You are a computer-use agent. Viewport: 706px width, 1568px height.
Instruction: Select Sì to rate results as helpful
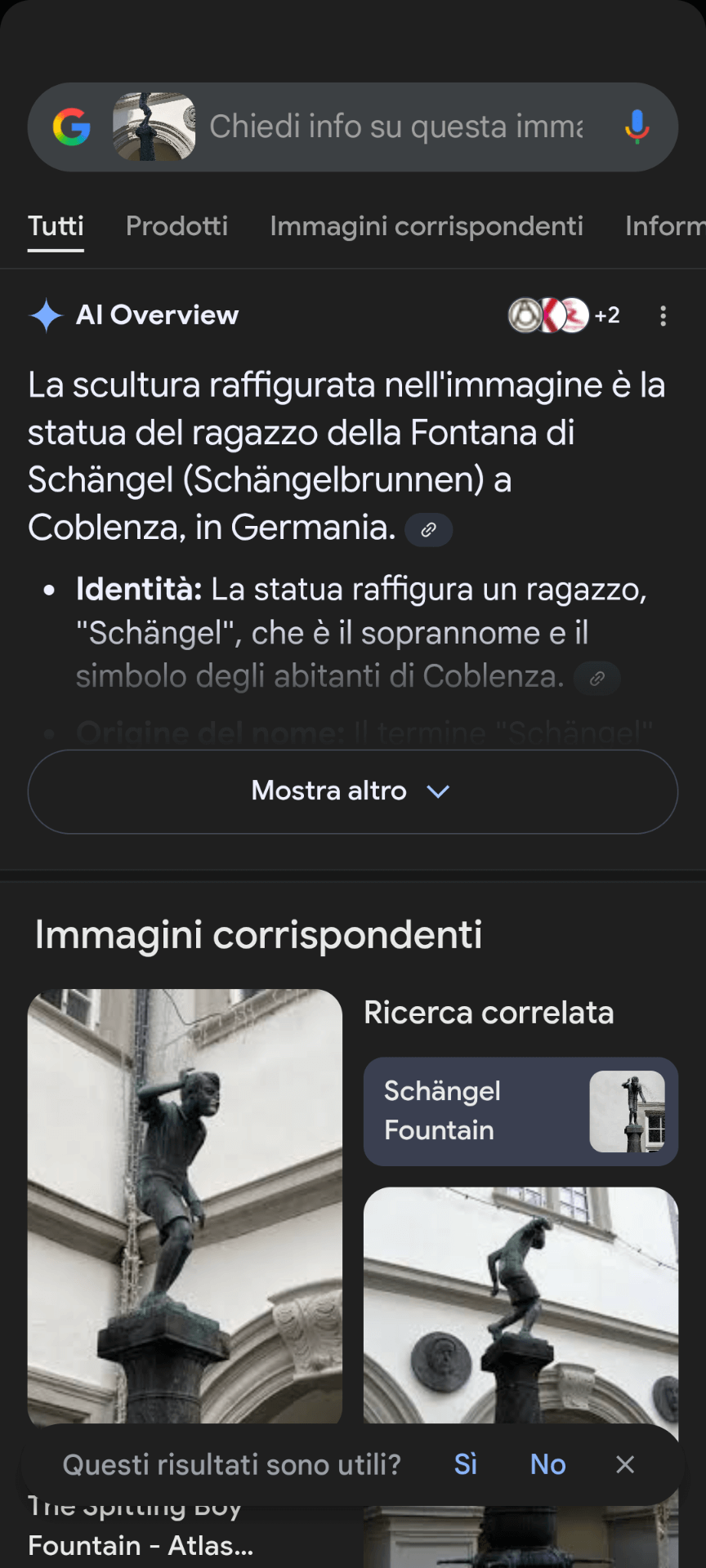[465, 1464]
